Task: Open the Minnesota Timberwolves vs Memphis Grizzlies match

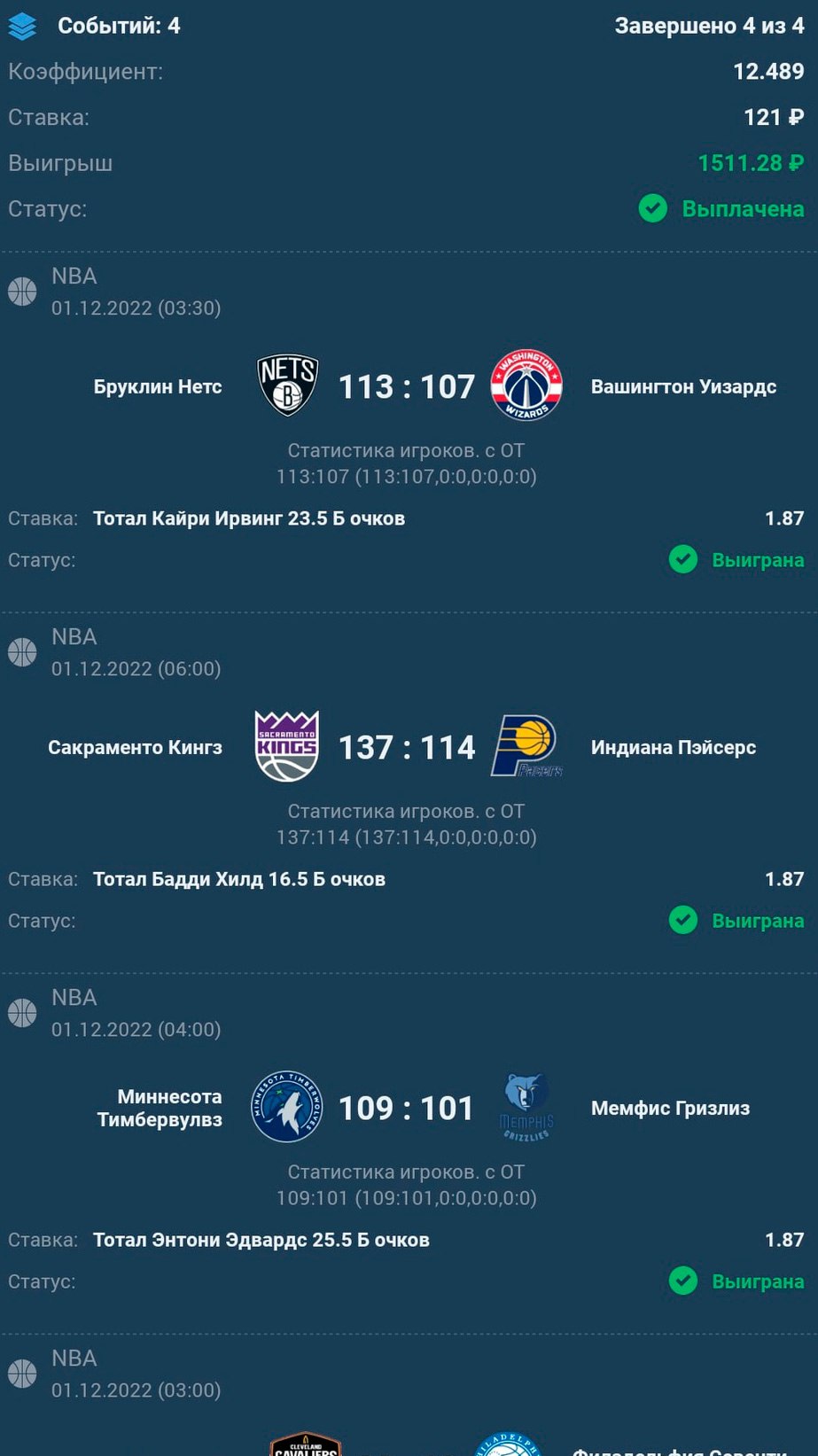Action: 407,1108
